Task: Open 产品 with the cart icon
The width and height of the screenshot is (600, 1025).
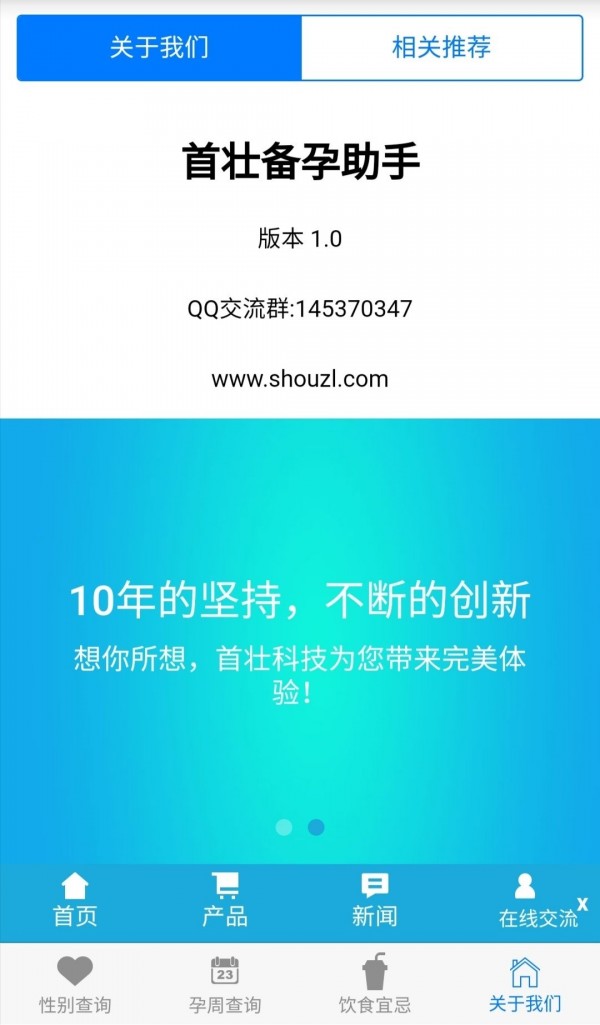Action: [225, 900]
